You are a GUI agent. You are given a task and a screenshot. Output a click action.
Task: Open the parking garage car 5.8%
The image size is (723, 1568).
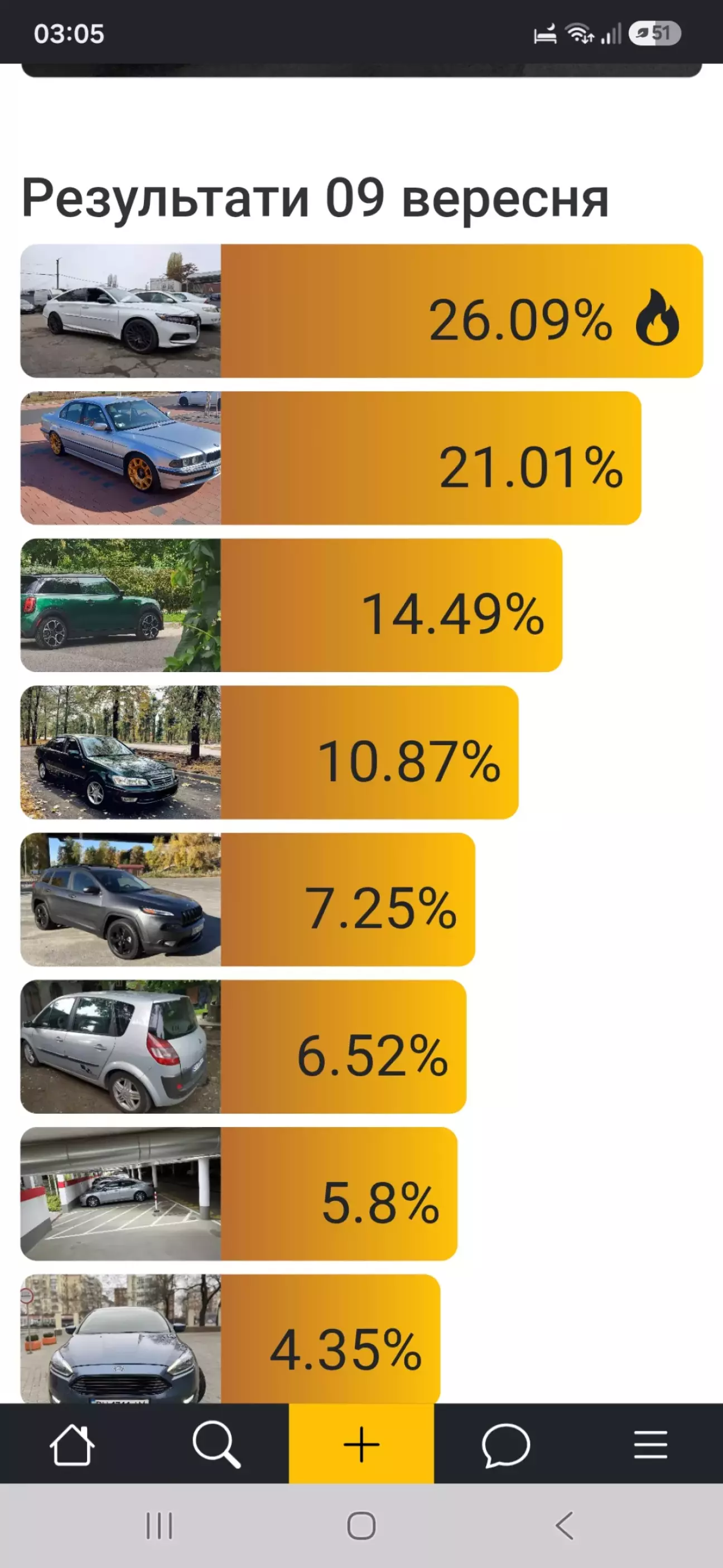[239, 1193]
